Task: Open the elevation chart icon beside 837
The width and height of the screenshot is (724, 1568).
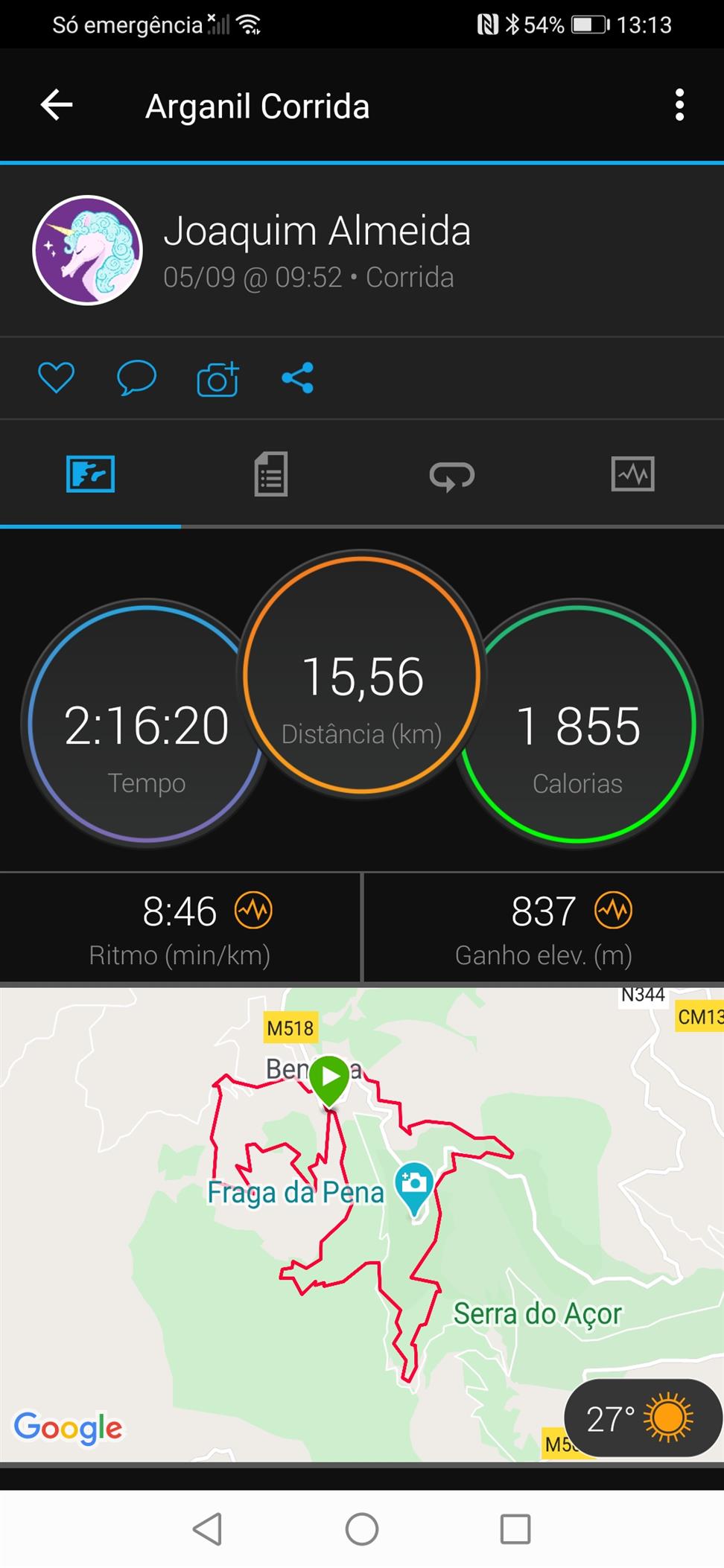Action: 614,910
